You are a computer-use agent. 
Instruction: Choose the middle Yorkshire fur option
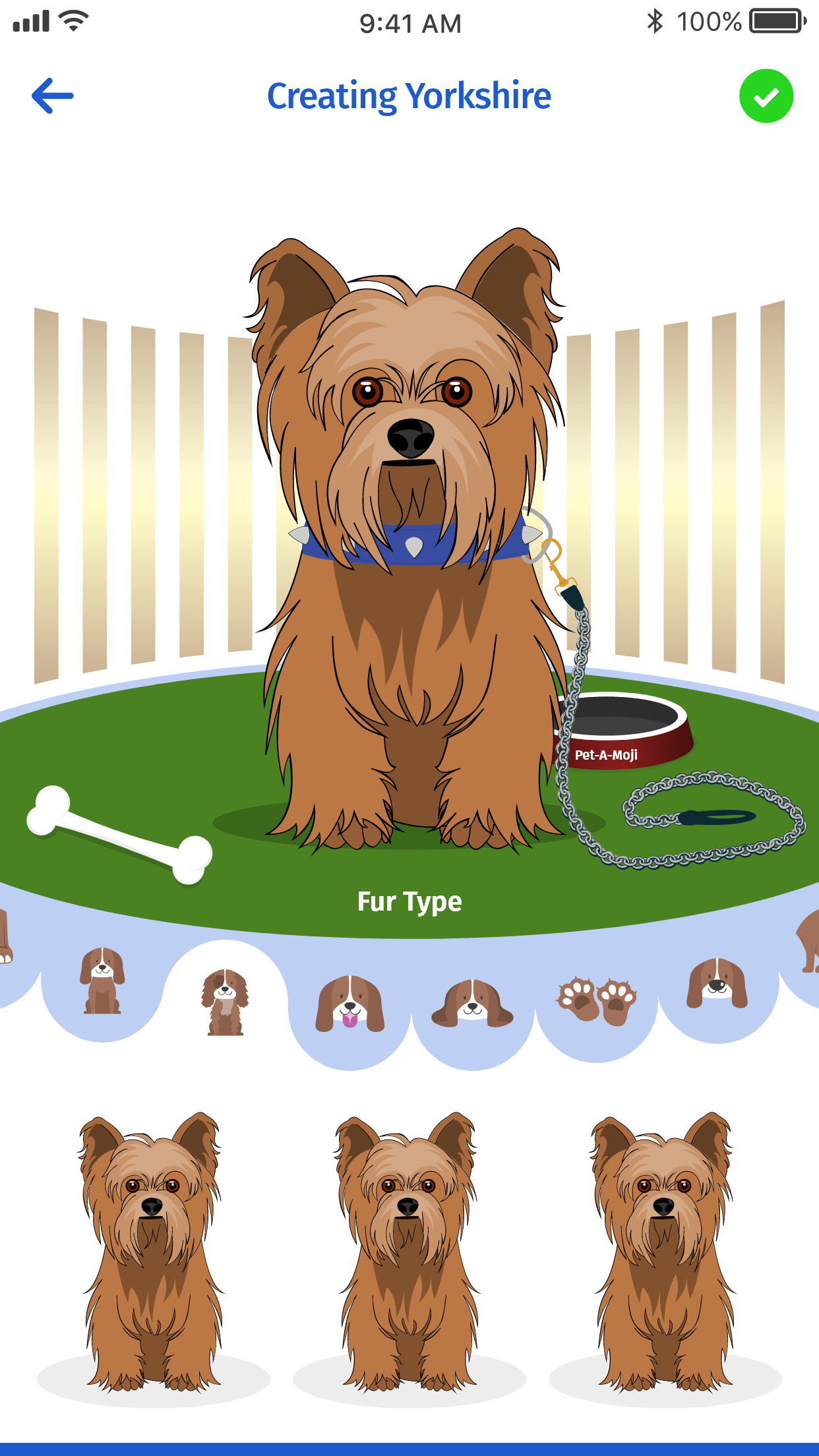[409, 1252]
